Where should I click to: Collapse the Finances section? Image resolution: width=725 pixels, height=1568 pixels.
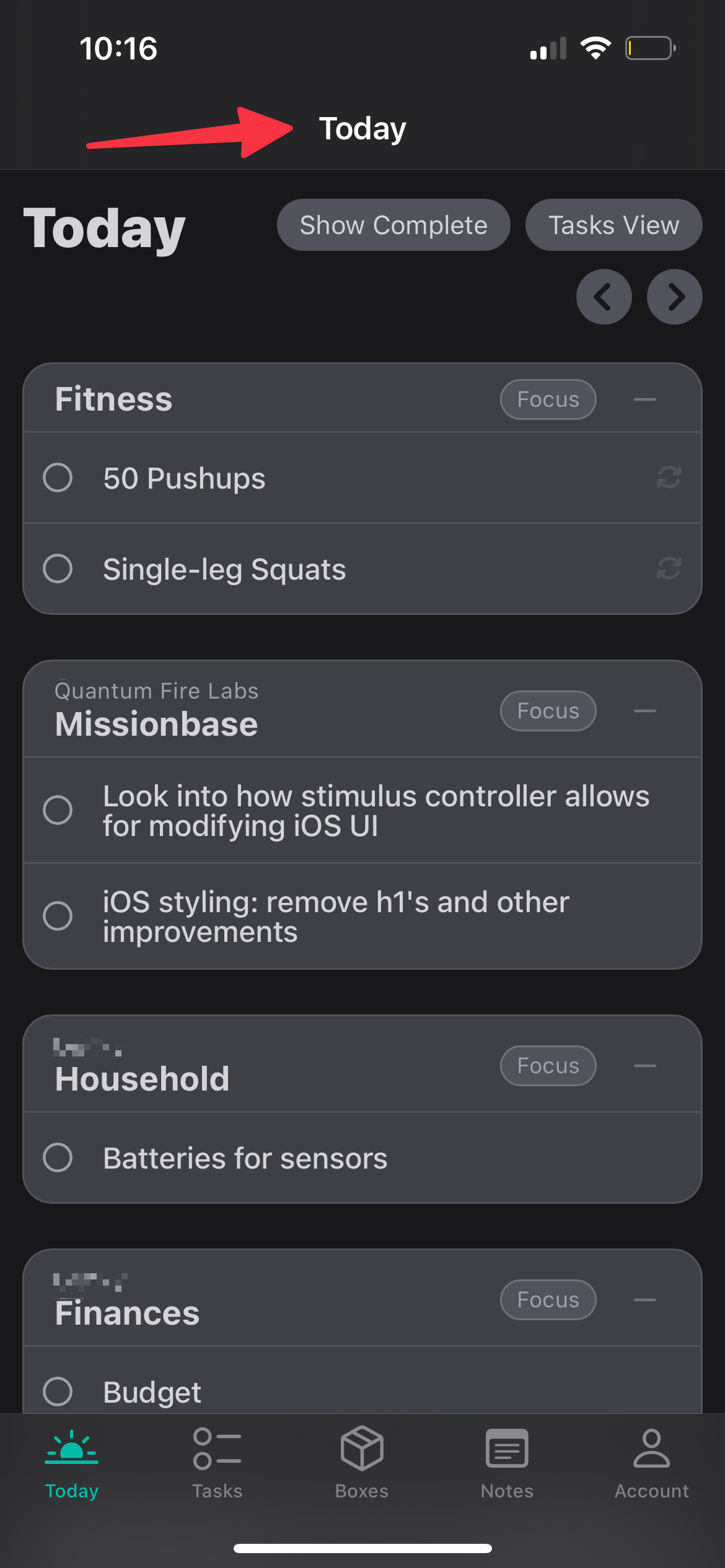tap(644, 1300)
